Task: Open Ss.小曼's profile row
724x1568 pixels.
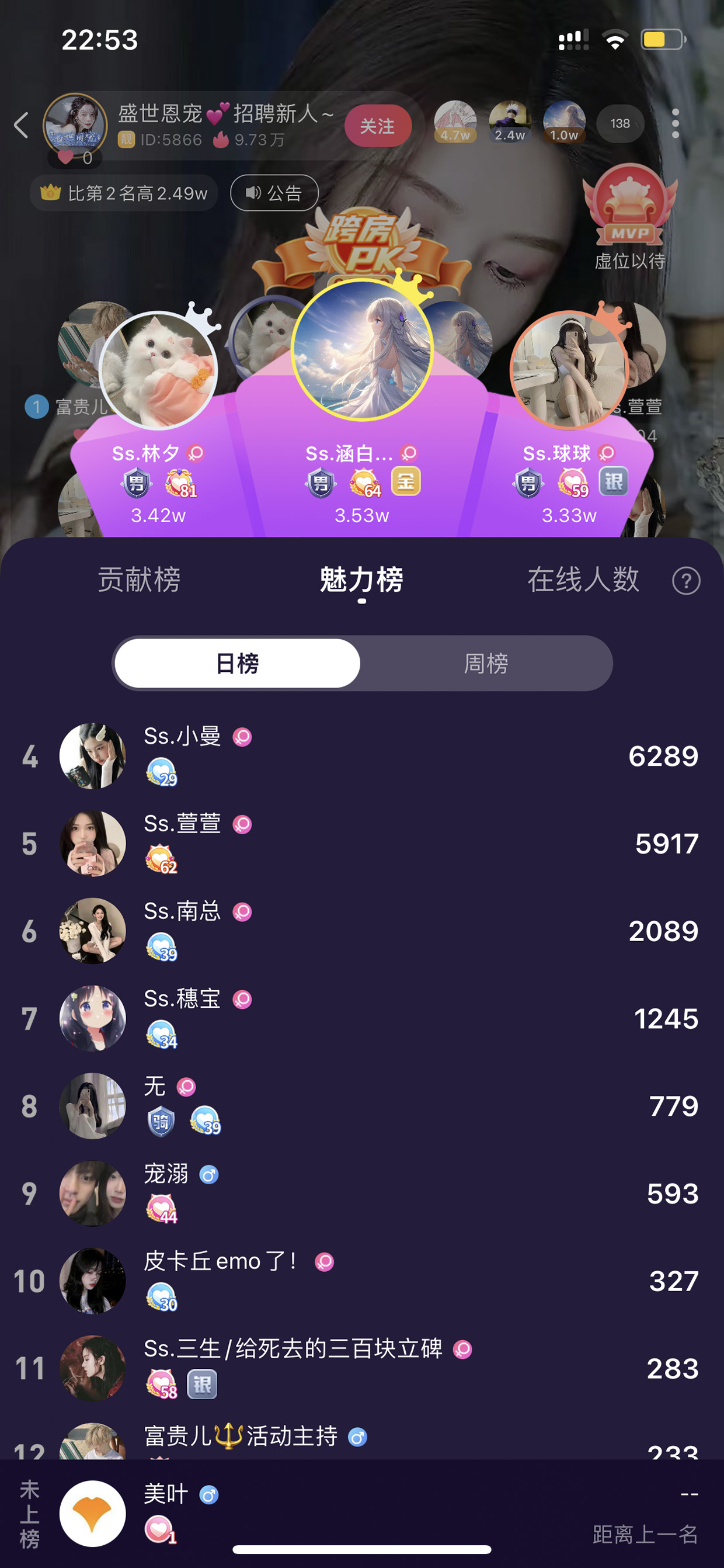Action: [x=362, y=756]
